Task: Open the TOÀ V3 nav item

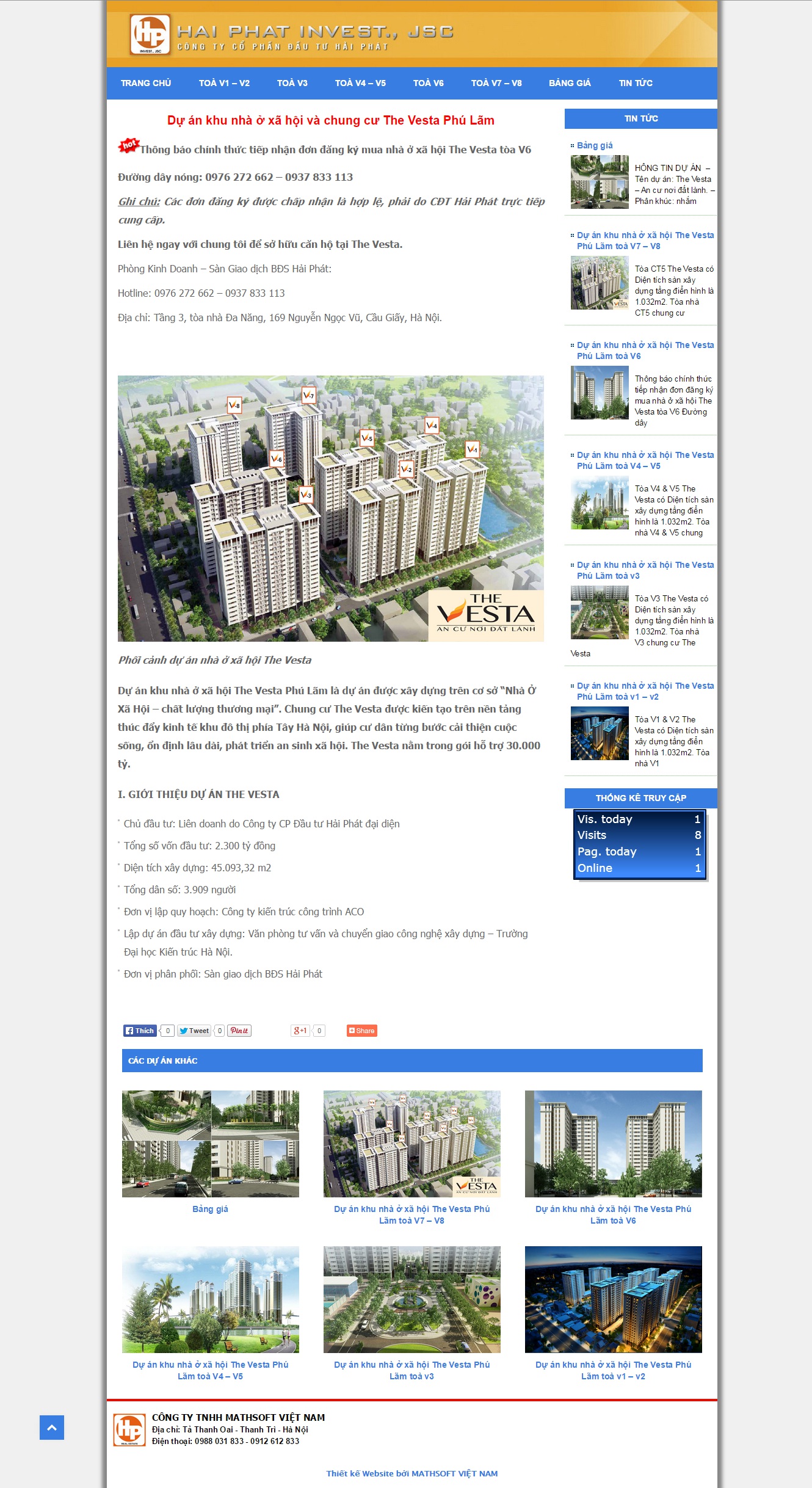Action: click(x=292, y=83)
